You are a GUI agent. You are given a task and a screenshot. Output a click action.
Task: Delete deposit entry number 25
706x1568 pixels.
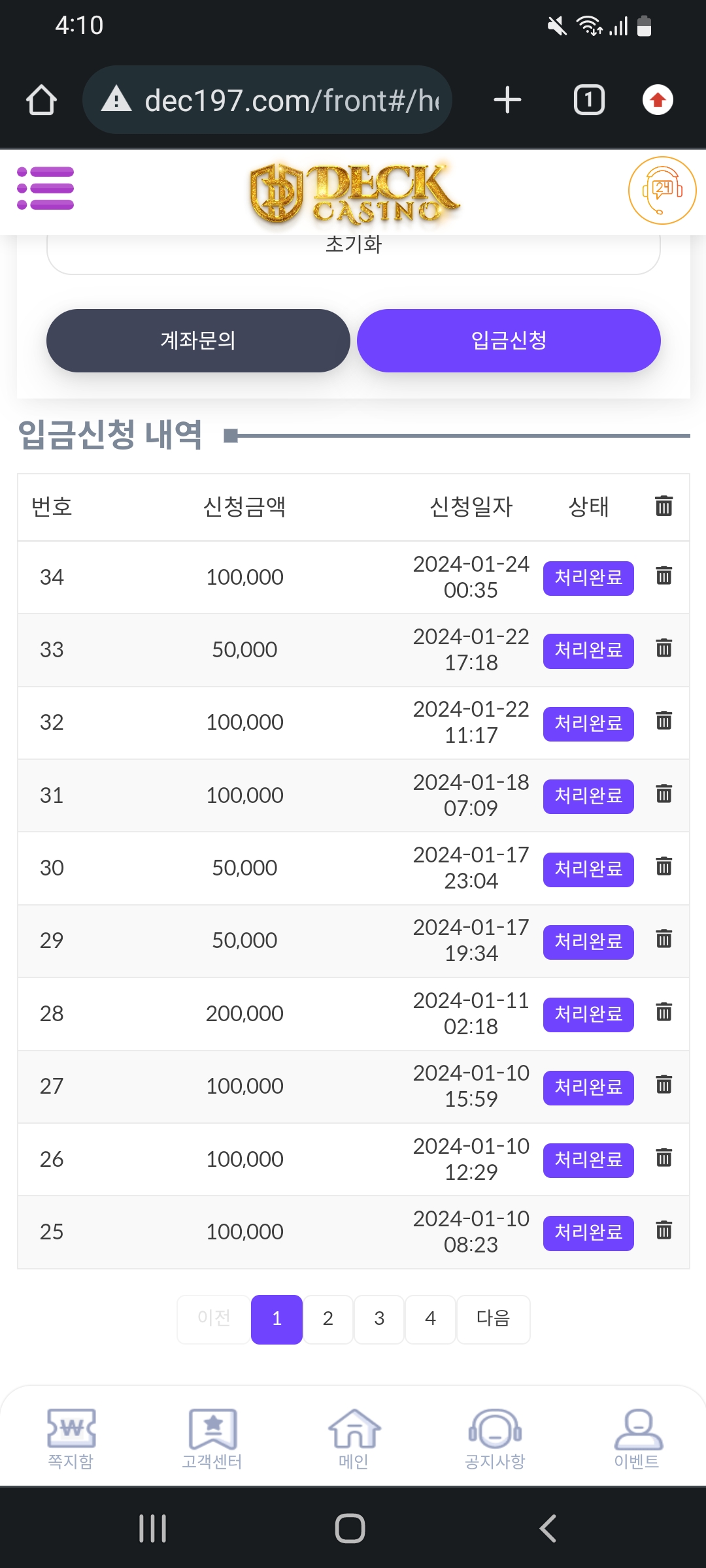click(x=664, y=1230)
